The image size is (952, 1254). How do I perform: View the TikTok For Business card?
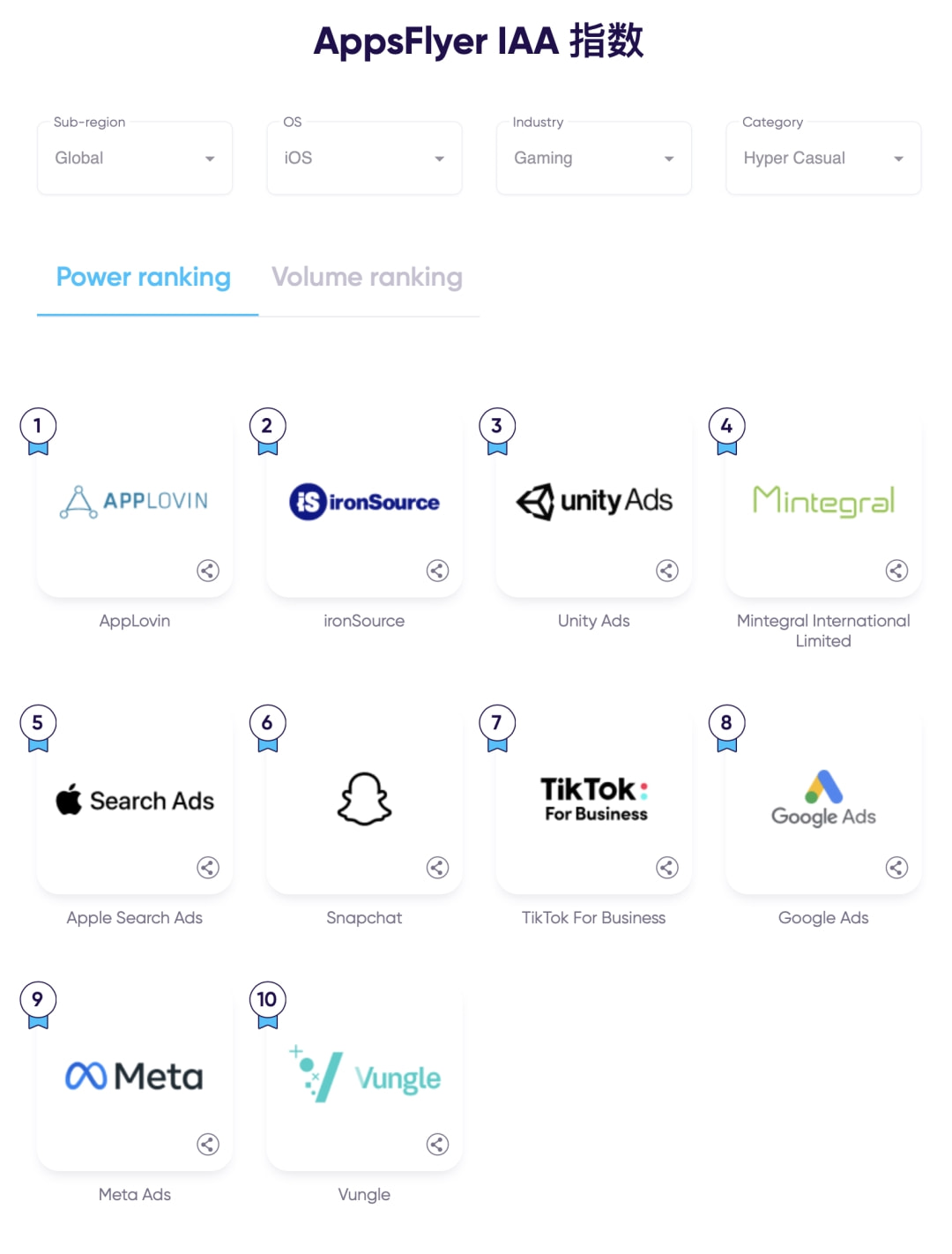[x=593, y=801]
